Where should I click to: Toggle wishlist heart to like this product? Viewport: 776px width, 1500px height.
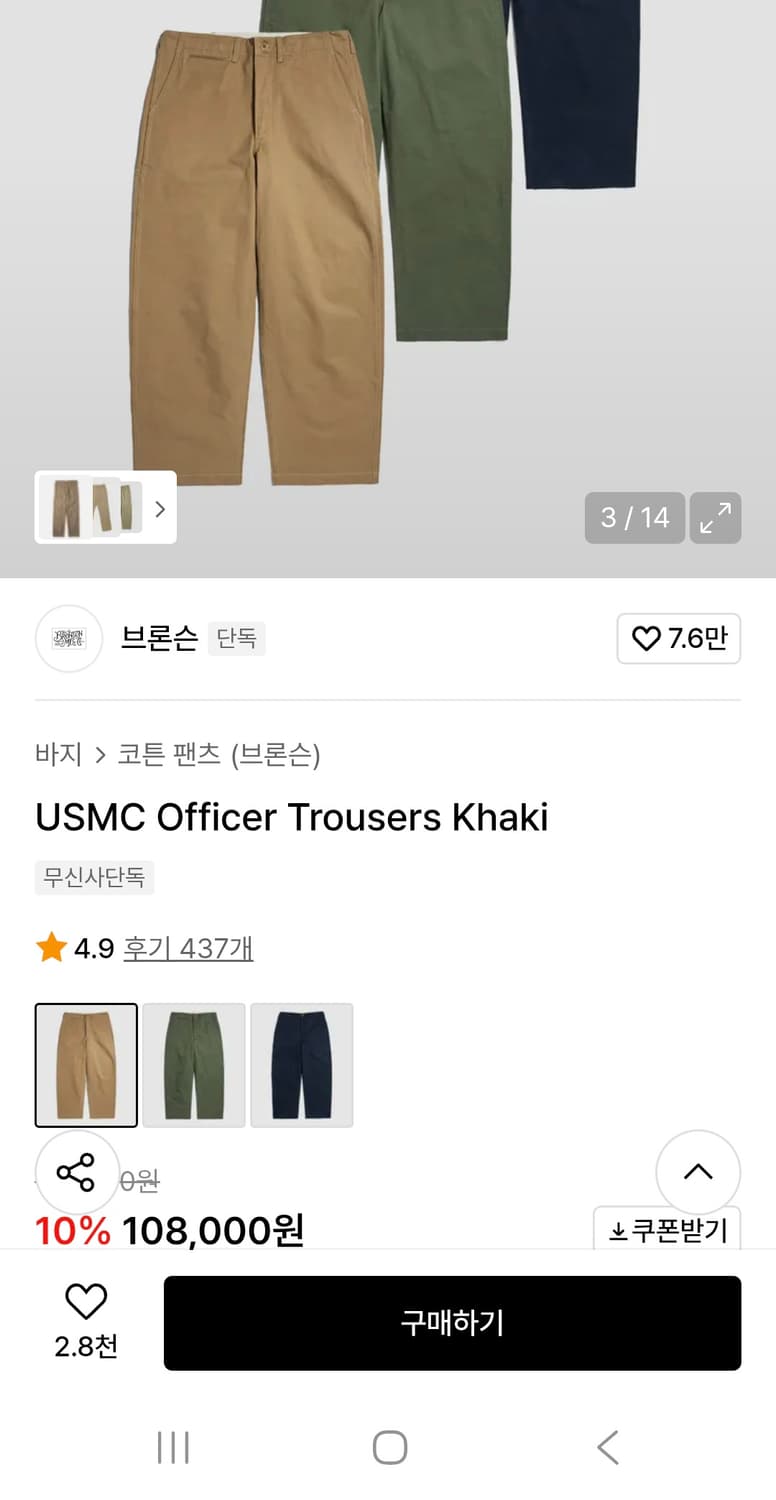[x=86, y=1300]
